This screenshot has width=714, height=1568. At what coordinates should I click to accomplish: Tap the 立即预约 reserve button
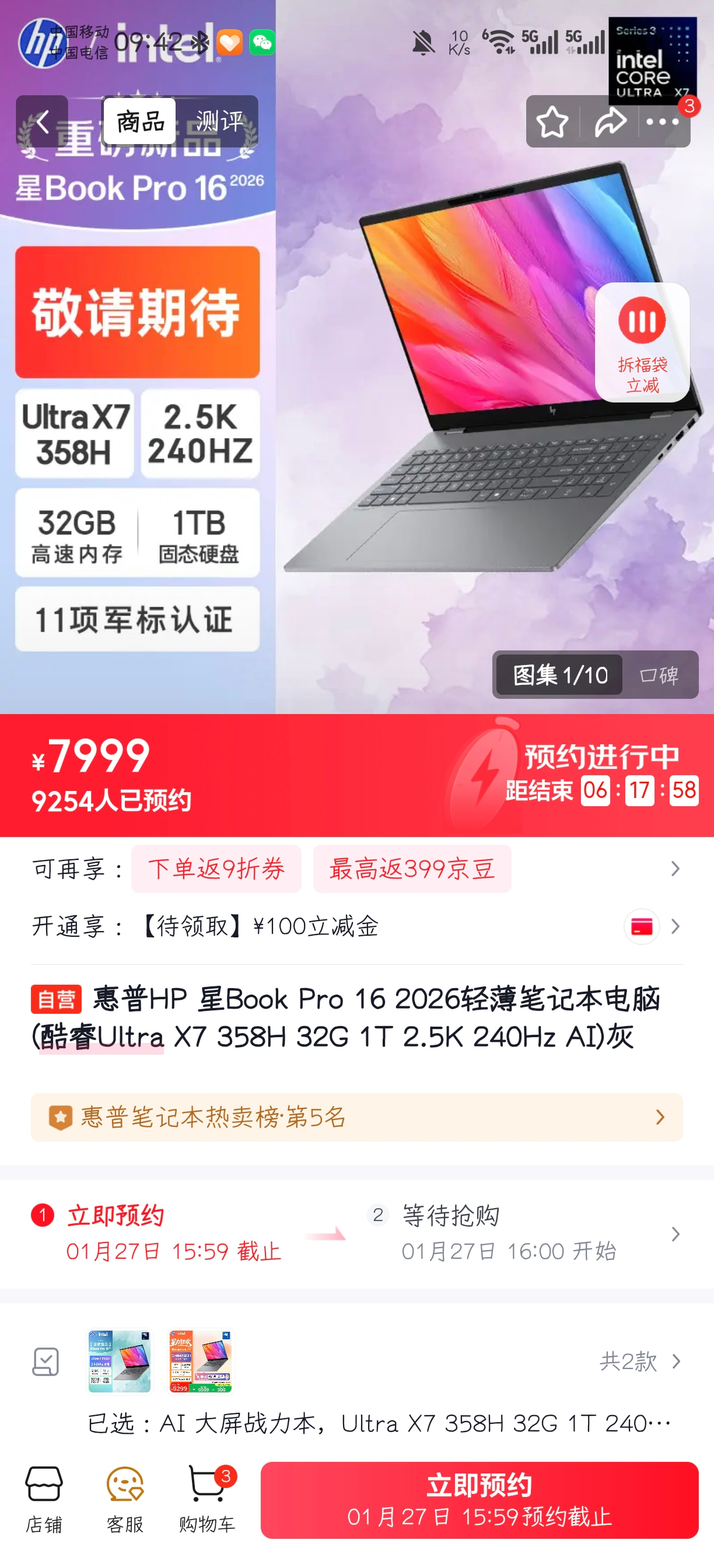(x=479, y=1500)
